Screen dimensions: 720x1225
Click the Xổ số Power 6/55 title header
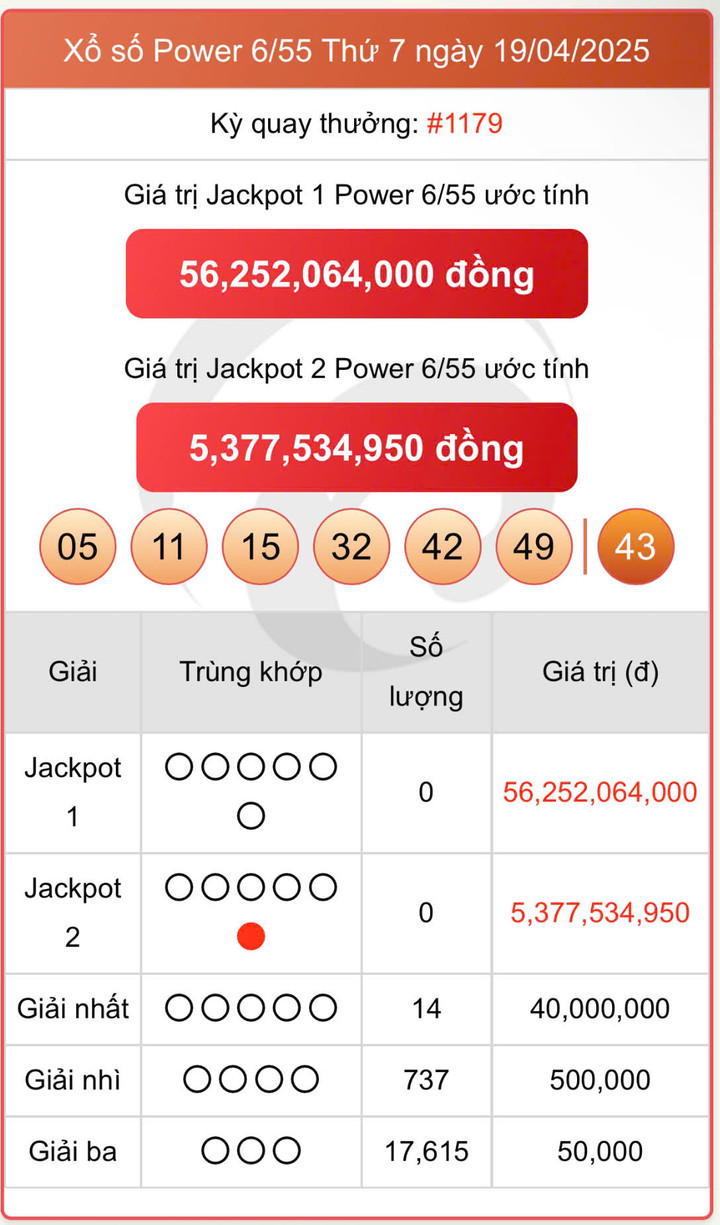[360, 46]
